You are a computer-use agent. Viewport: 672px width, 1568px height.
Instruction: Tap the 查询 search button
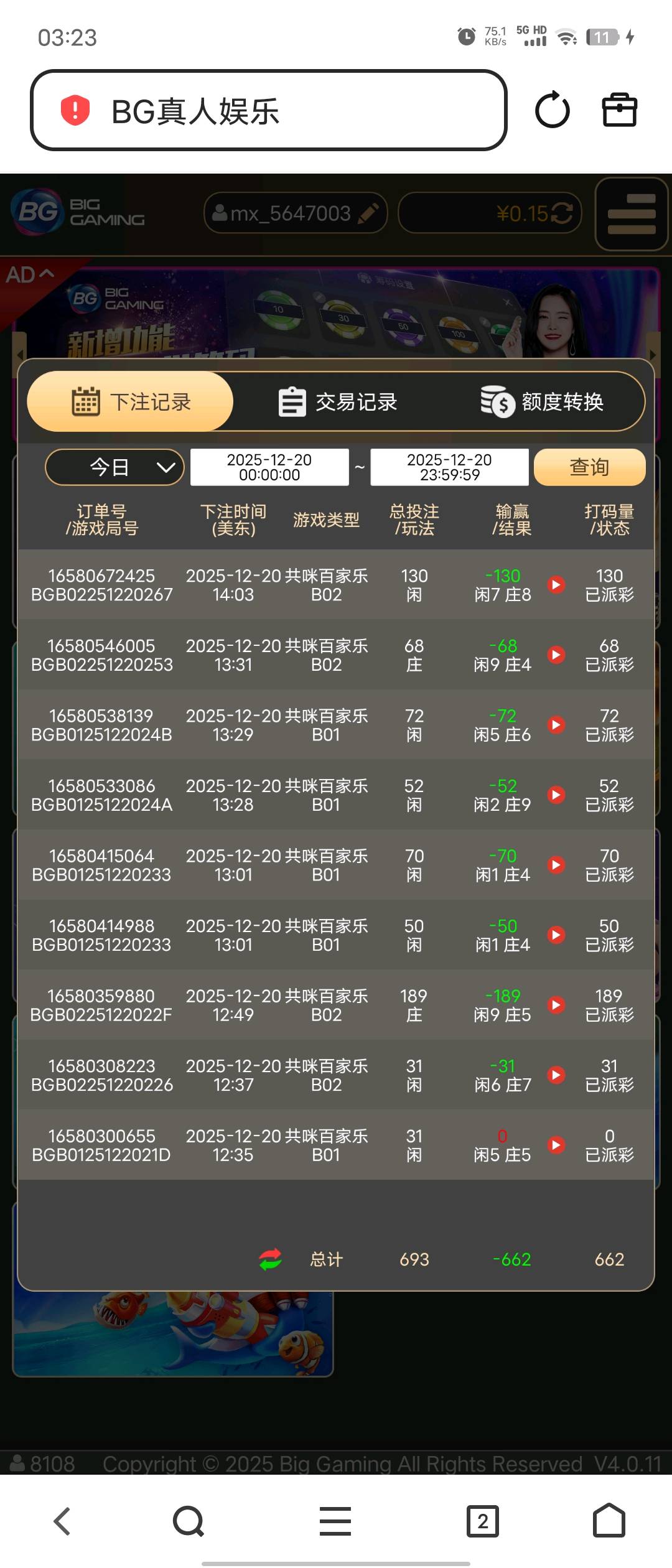589,467
